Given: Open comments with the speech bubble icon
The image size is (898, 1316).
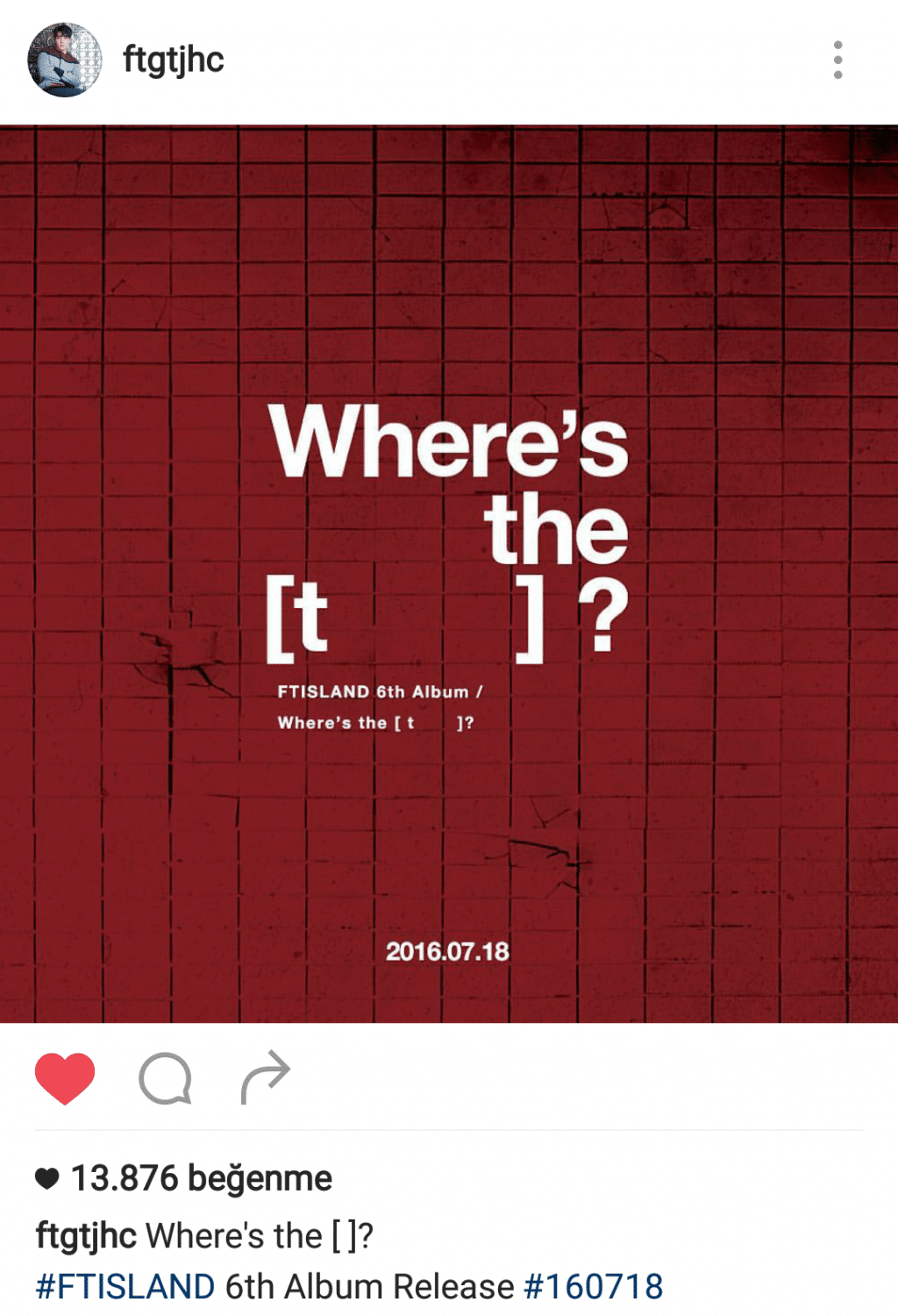Looking at the screenshot, I should (x=165, y=1077).
